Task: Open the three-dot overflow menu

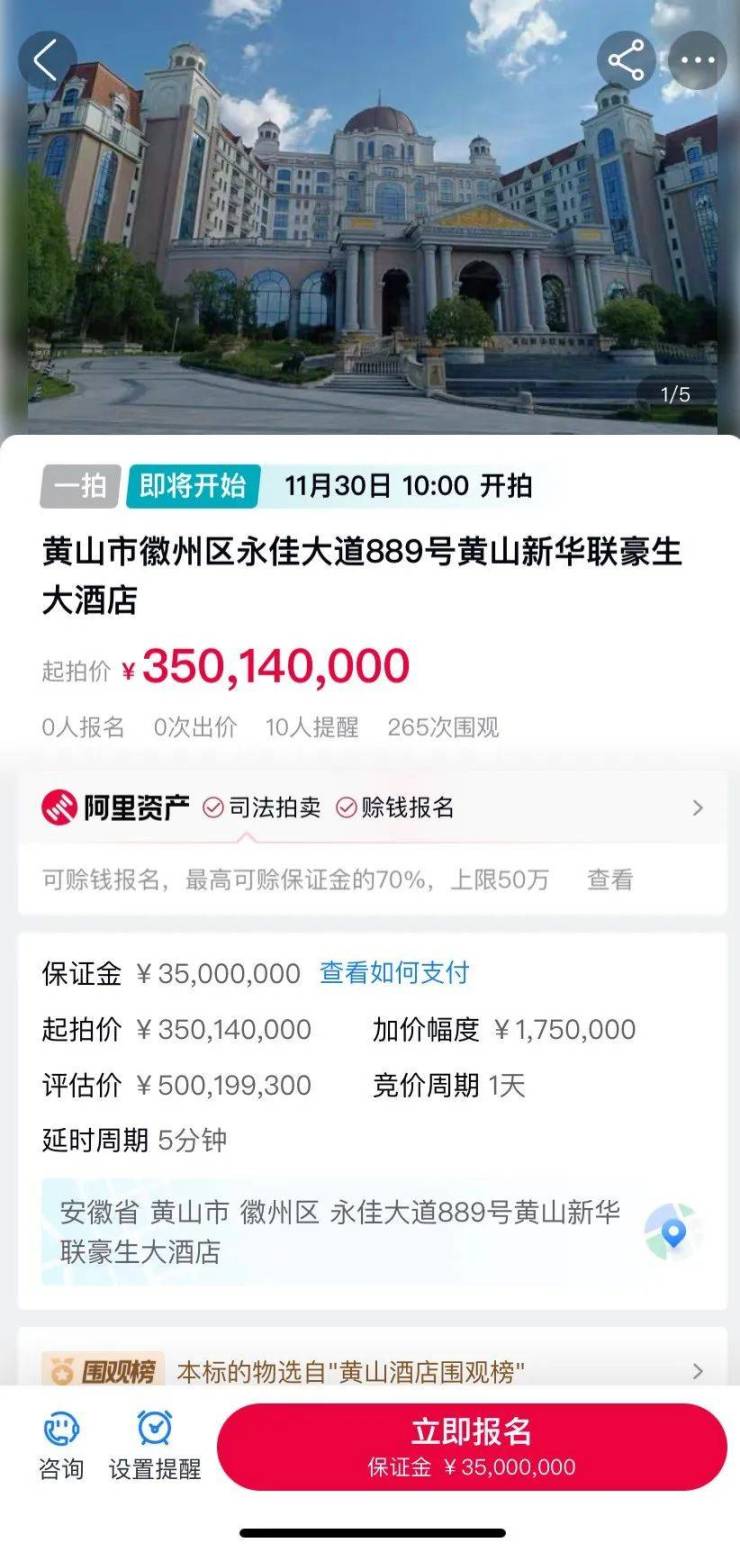Action: 697,61
